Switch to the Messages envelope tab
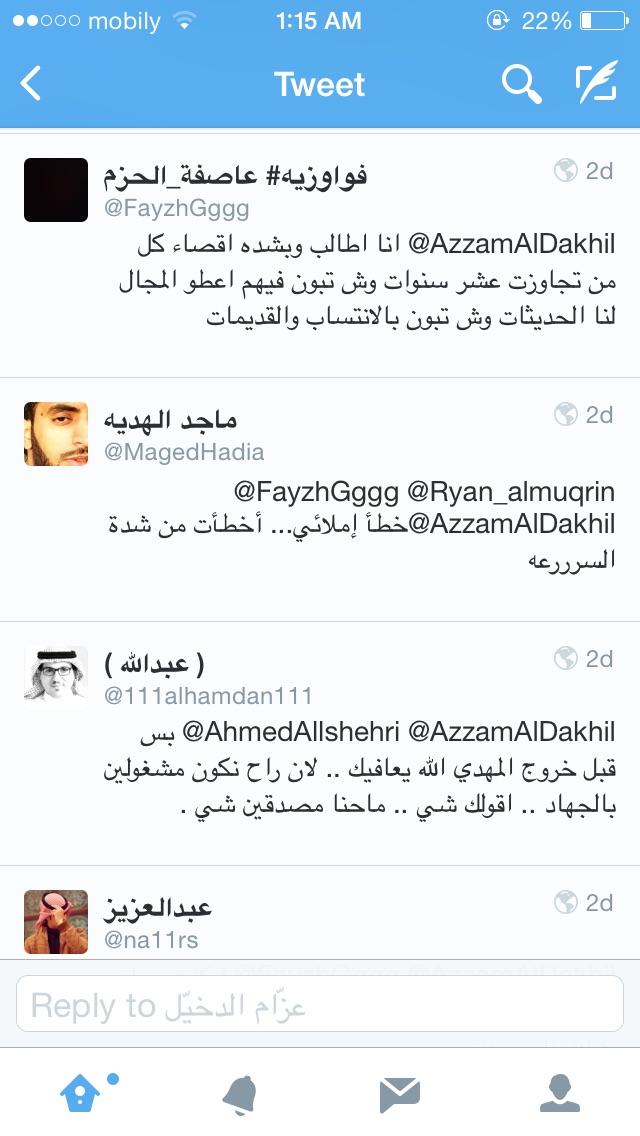Viewport: 640px width, 1136px height. coord(399,1095)
